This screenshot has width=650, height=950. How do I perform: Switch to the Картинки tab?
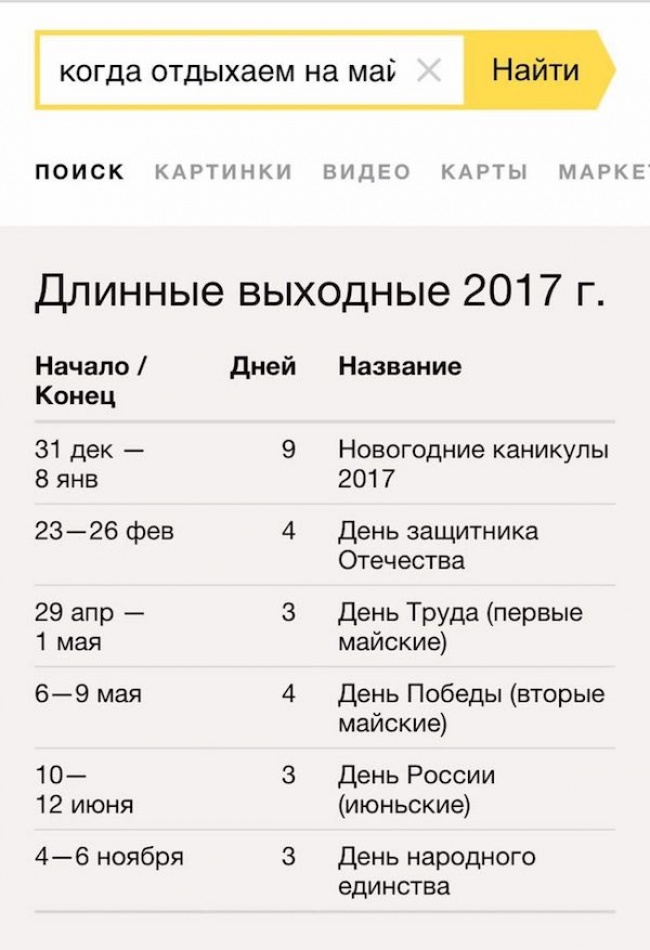223,172
